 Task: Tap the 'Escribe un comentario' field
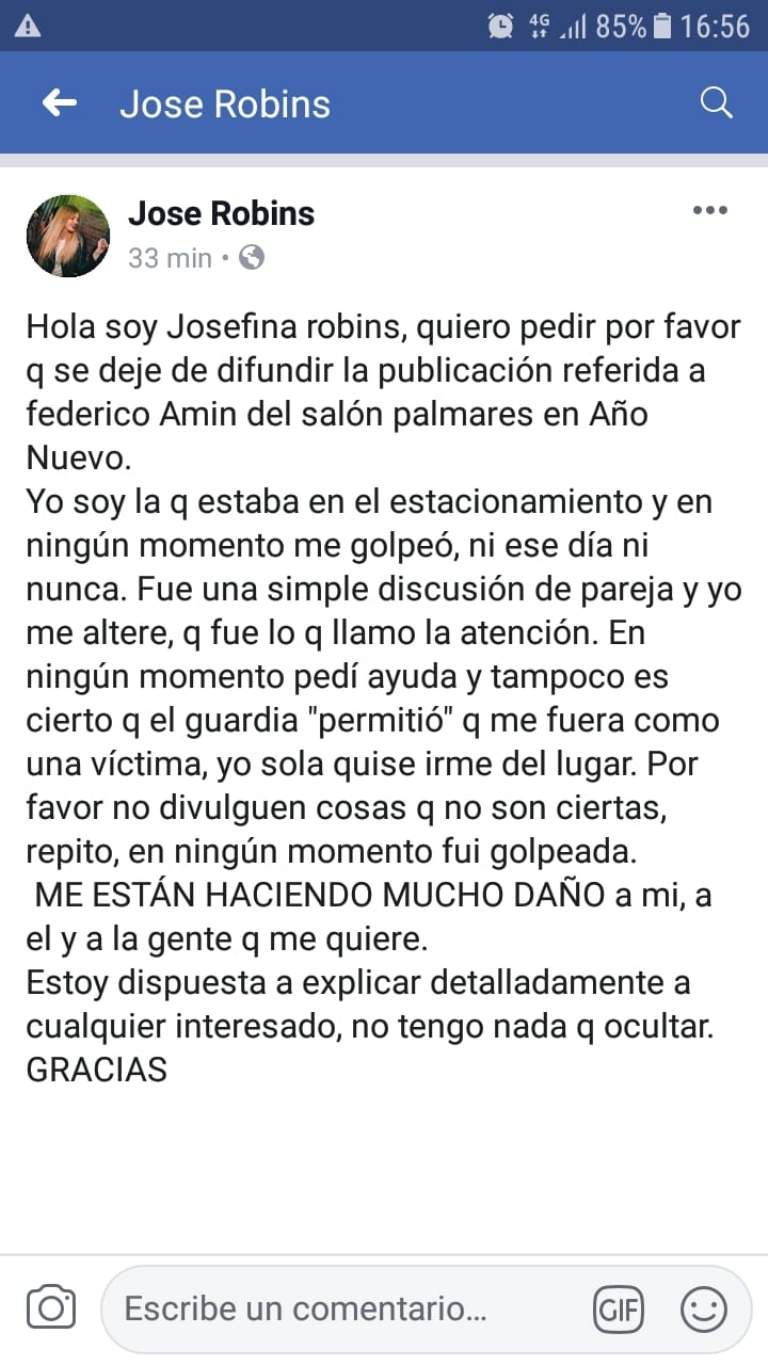(340, 1308)
